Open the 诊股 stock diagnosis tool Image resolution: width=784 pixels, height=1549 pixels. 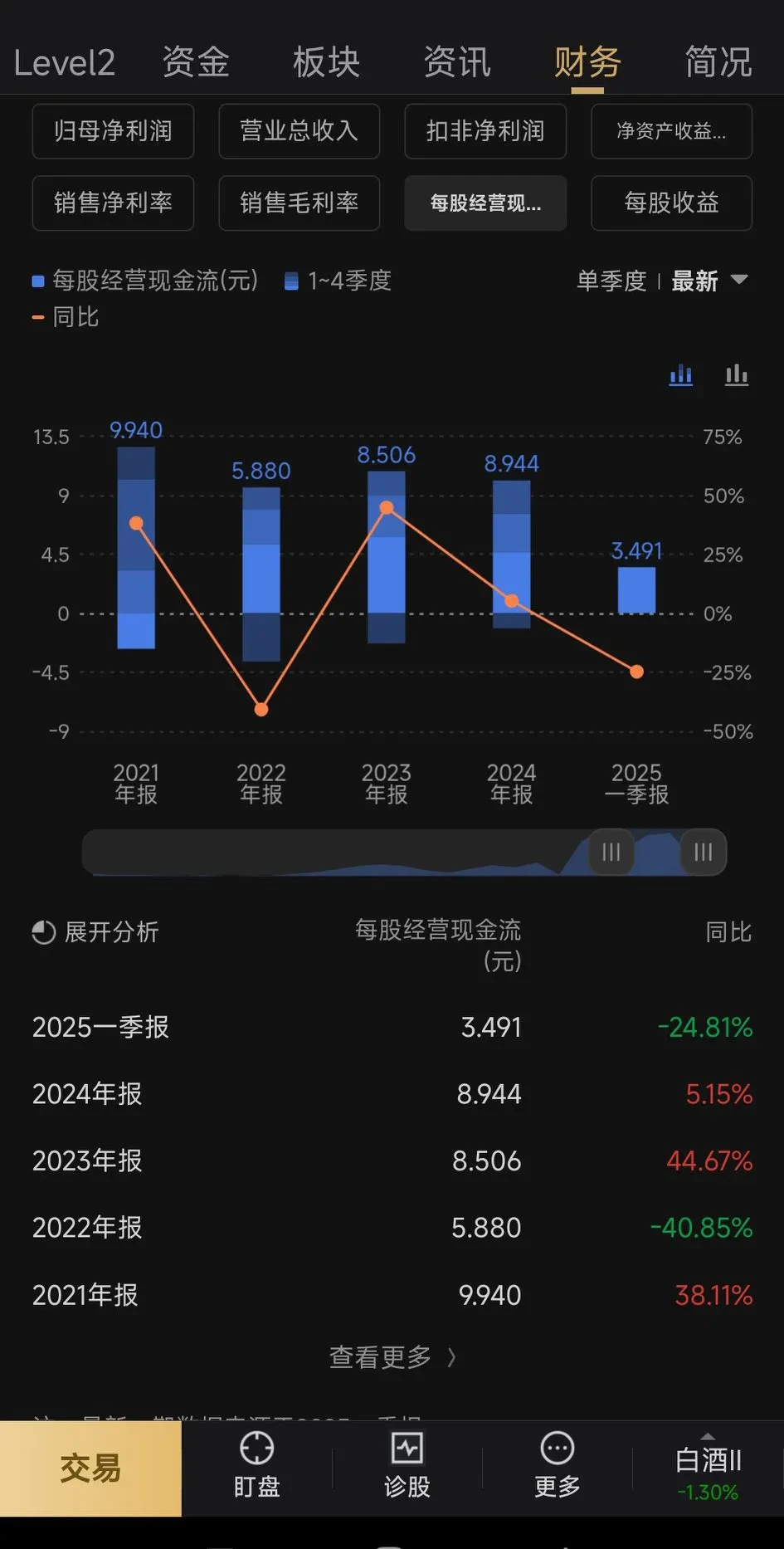[x=407, y=1465]
